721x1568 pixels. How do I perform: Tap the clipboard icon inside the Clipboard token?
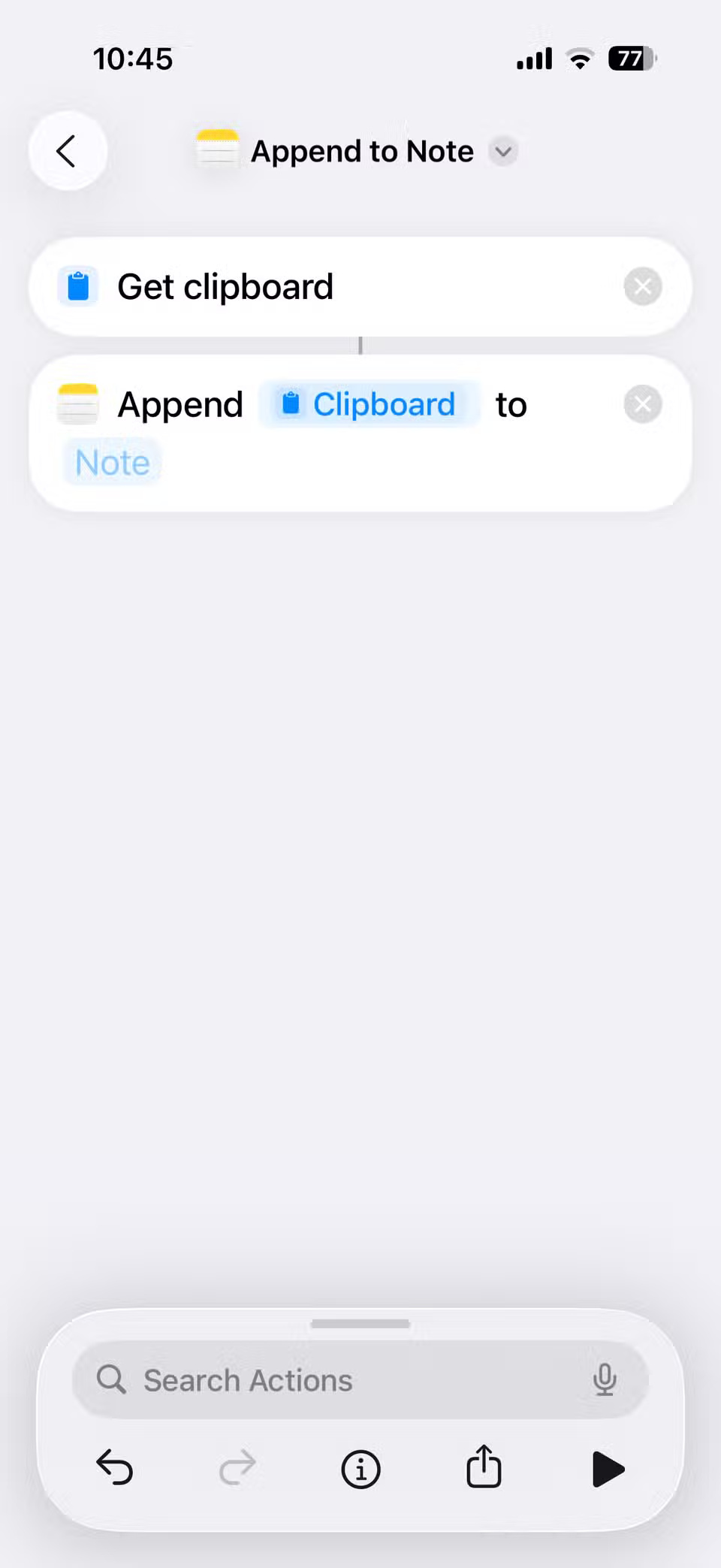[x=290, y=403]
